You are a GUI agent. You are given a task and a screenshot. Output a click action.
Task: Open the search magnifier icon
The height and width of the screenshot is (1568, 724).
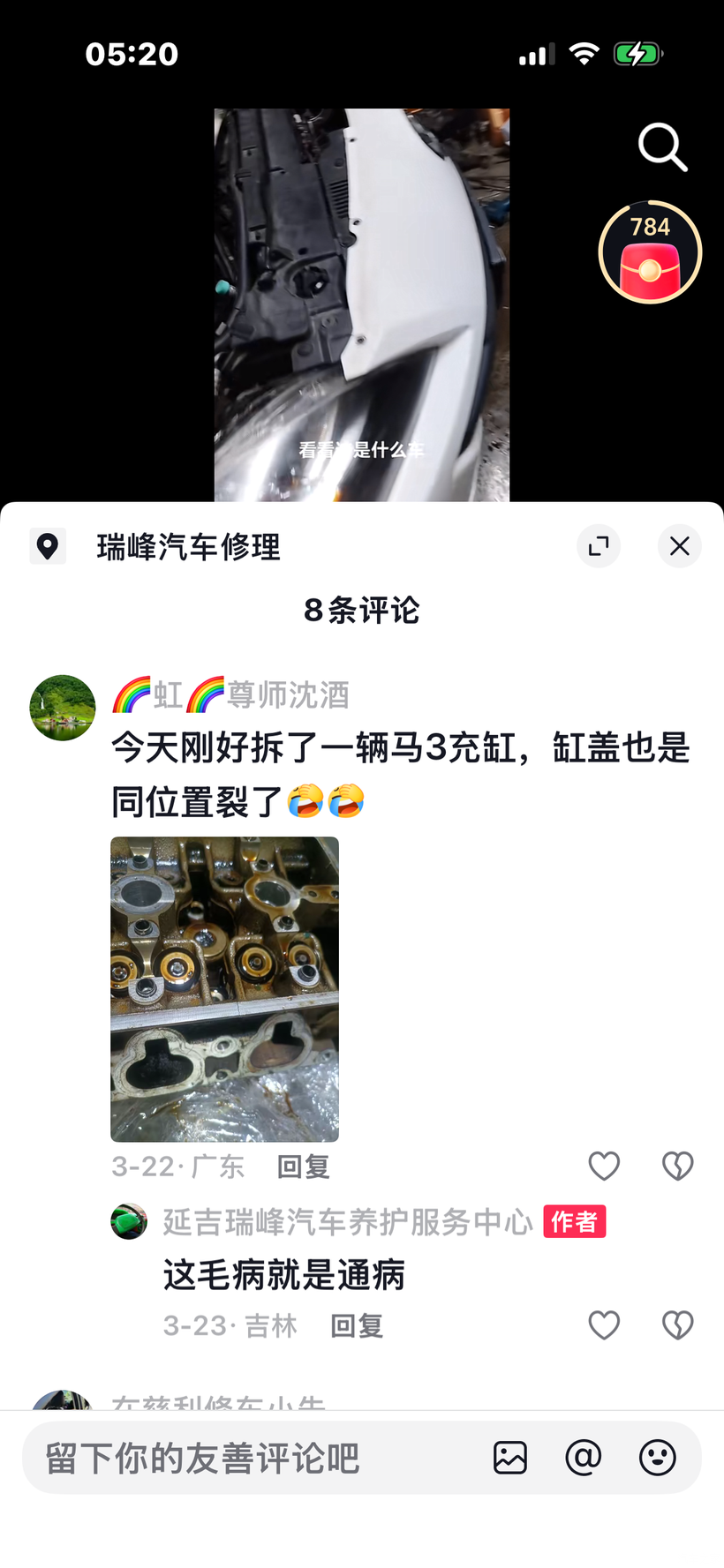662,146
